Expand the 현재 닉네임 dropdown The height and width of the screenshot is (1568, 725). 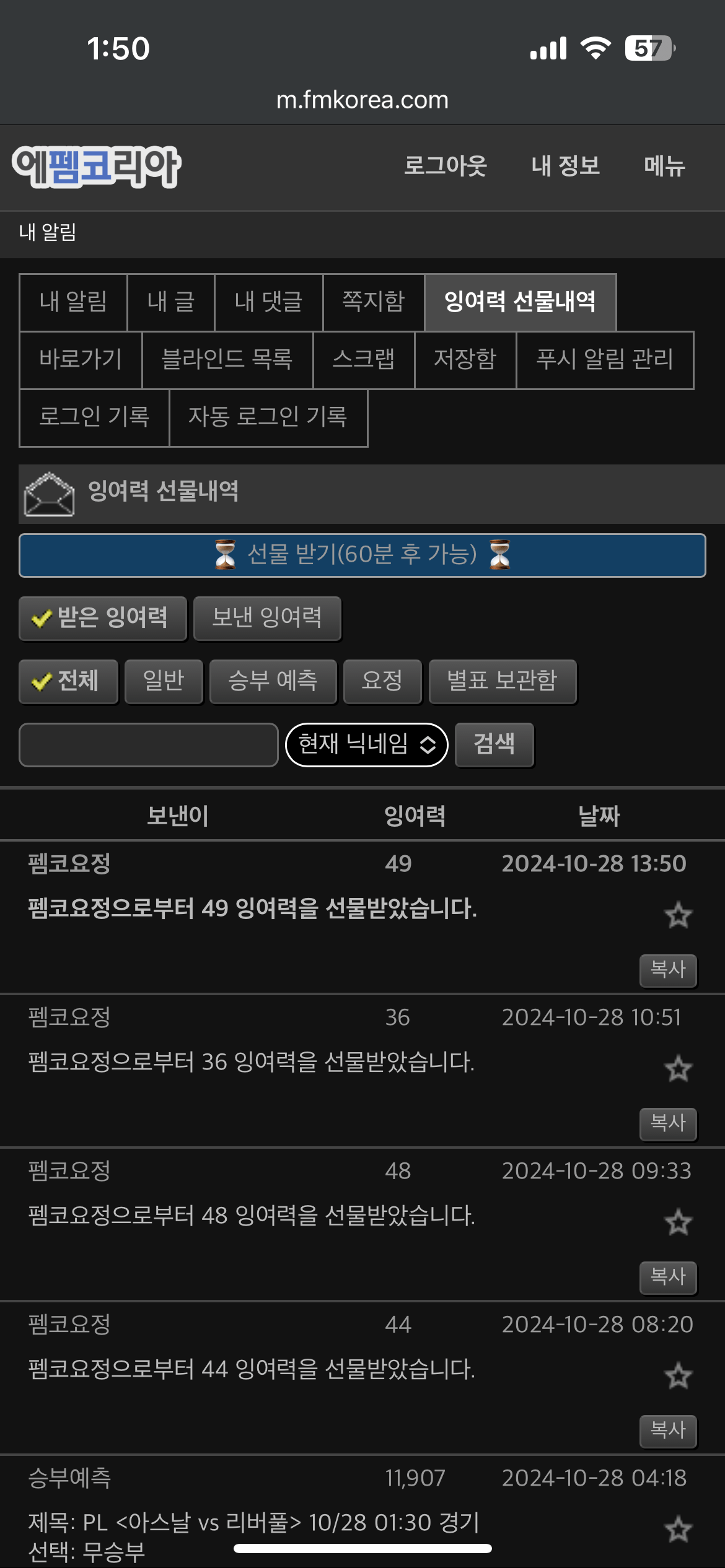pos(366,744)
